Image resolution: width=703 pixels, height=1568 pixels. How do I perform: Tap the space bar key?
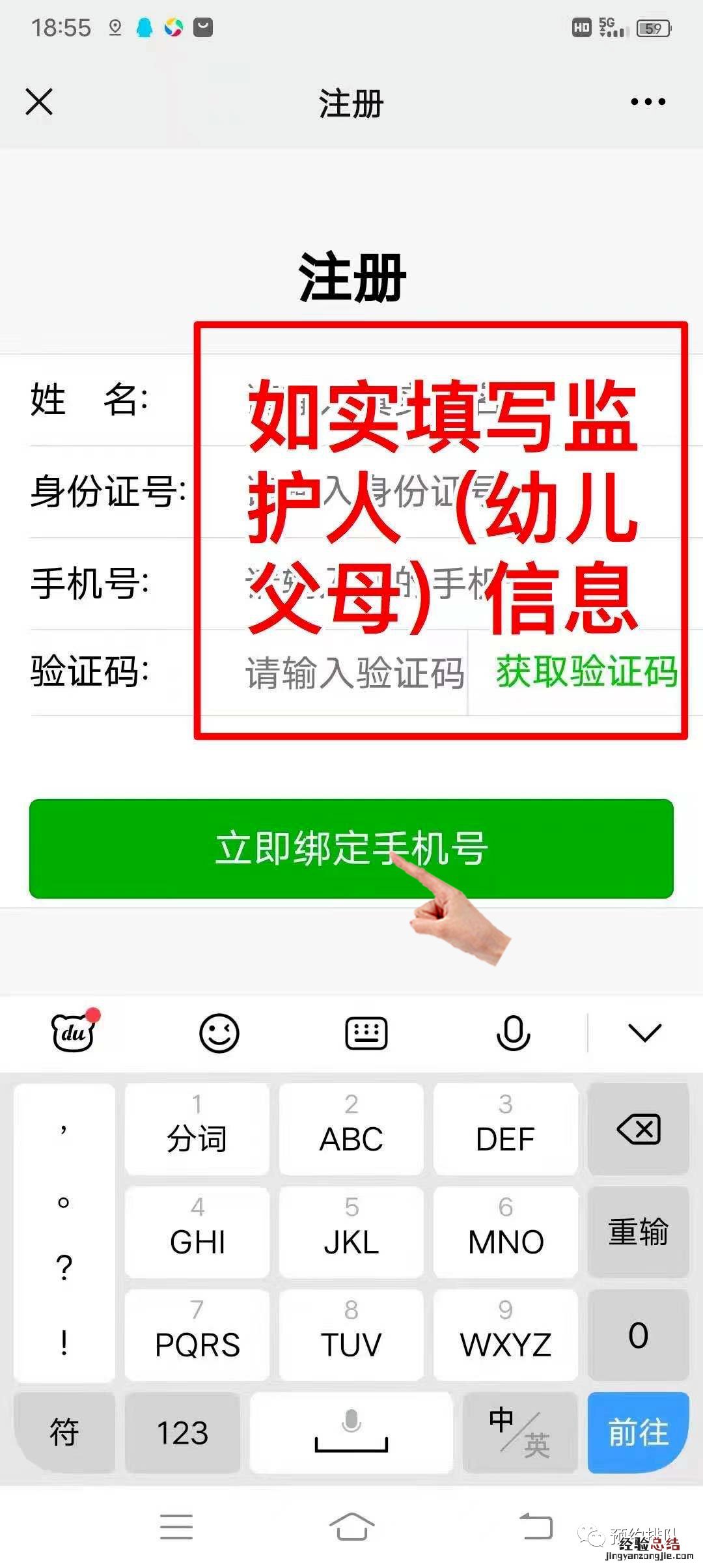click(351, 1433)
